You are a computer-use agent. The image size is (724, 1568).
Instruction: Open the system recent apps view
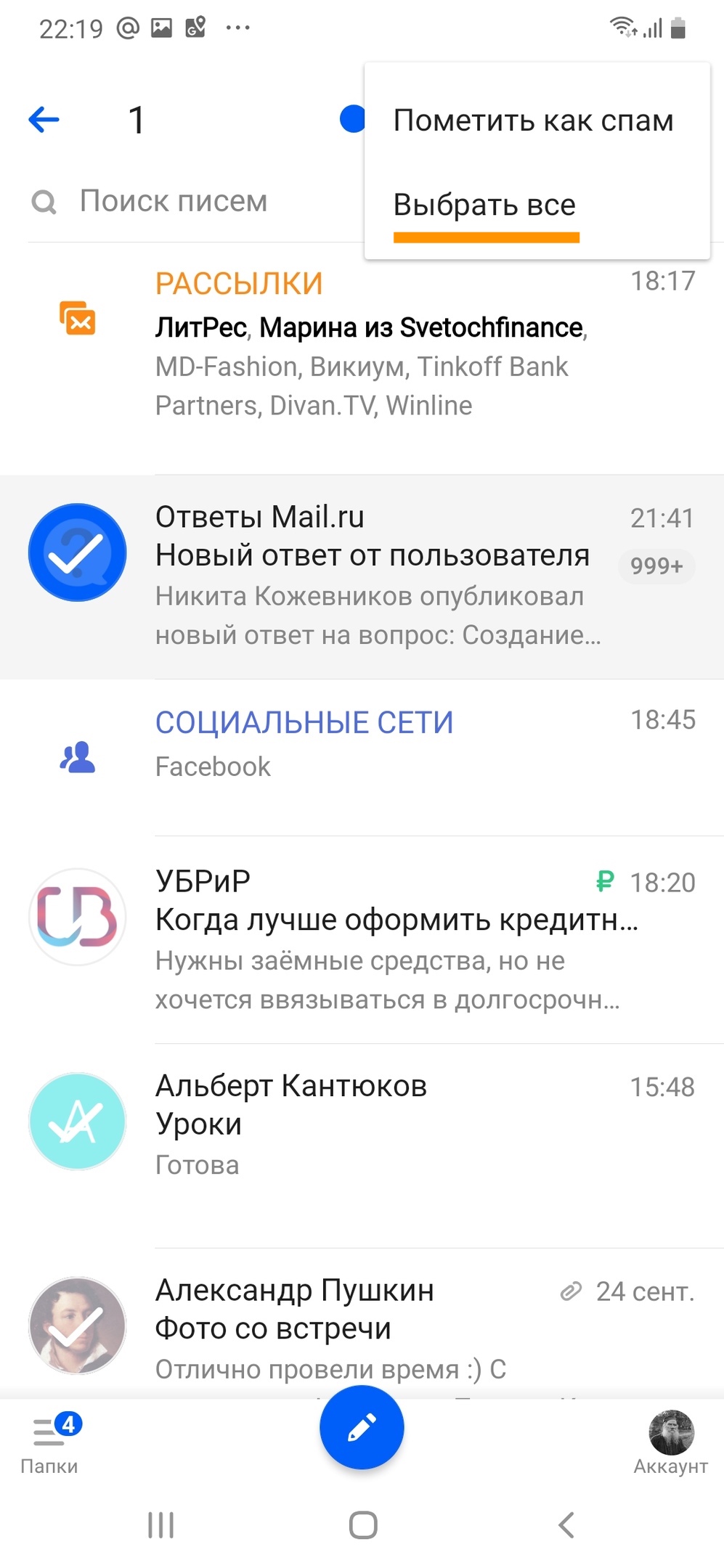(160, 1525)
